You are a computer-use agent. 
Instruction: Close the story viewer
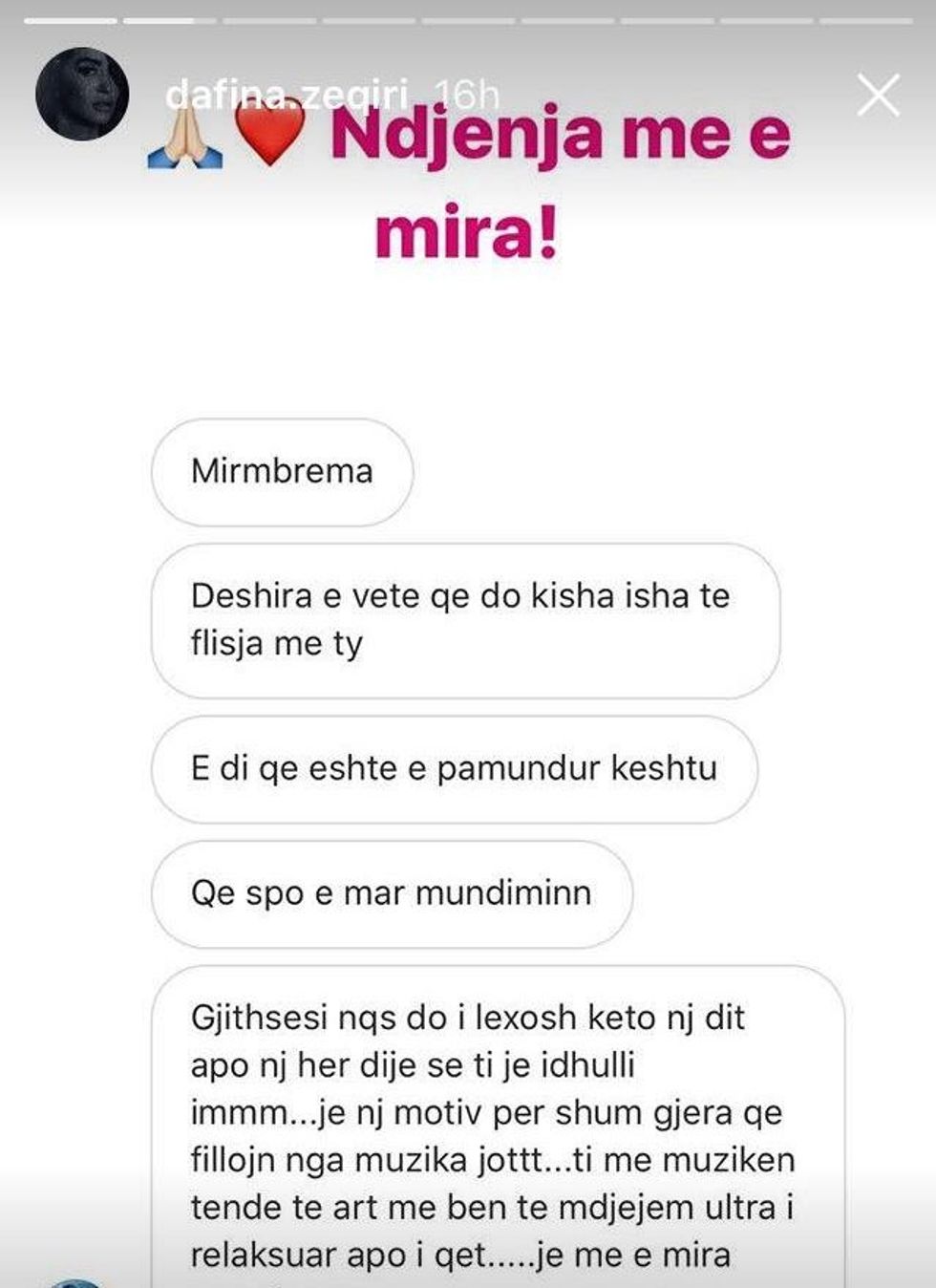(x=877, y=96)
